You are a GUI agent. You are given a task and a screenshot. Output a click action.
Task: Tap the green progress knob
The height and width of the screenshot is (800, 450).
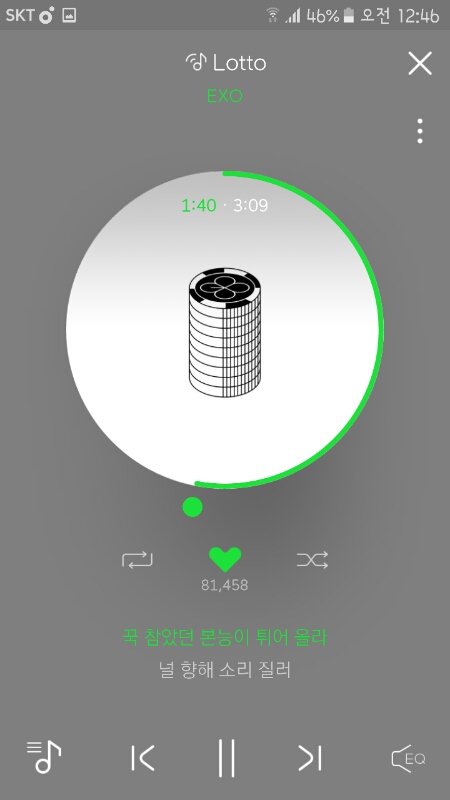[x=192, y=507]
